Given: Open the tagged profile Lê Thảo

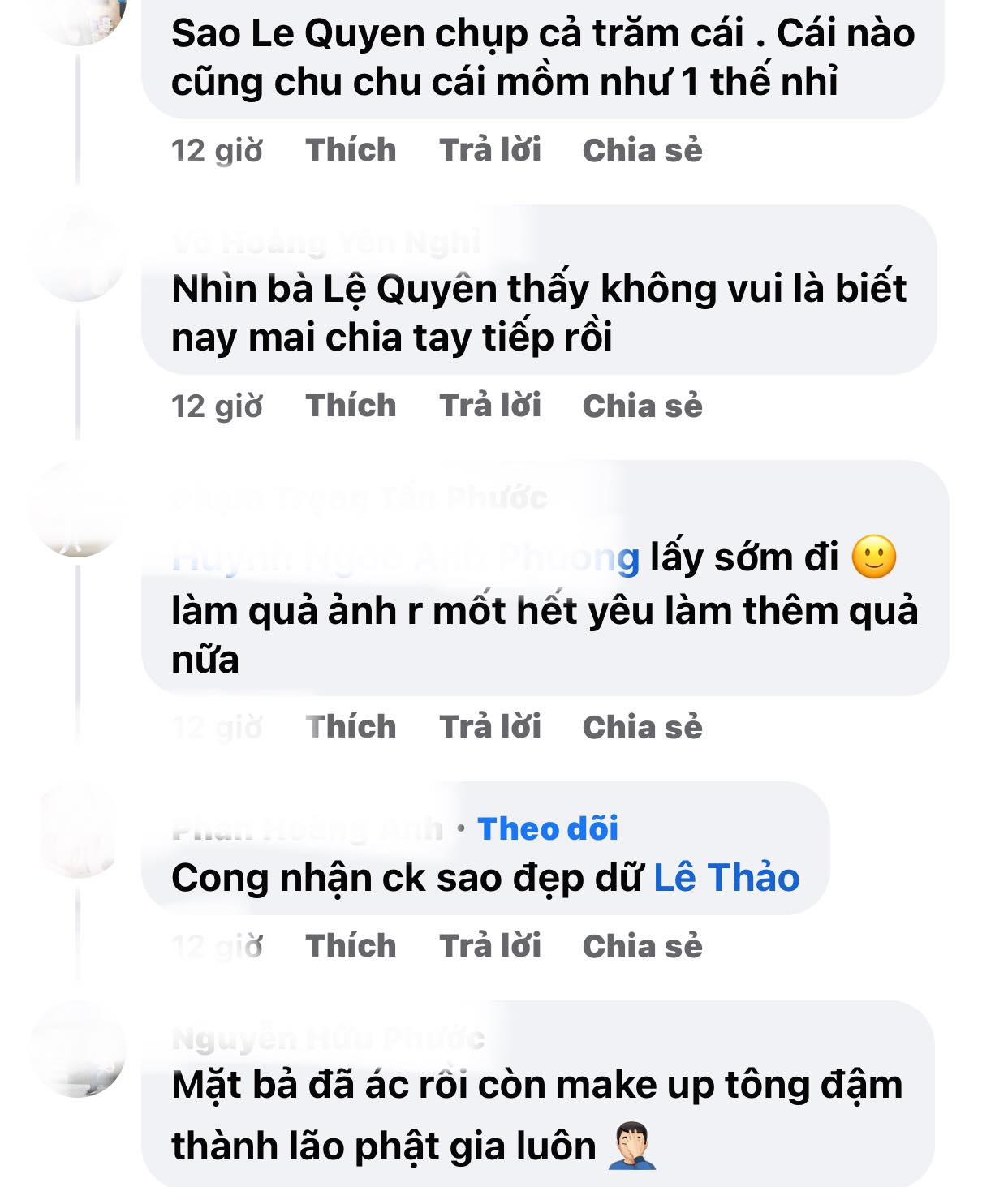Looking at the screenshot, I should coord(726,879).
